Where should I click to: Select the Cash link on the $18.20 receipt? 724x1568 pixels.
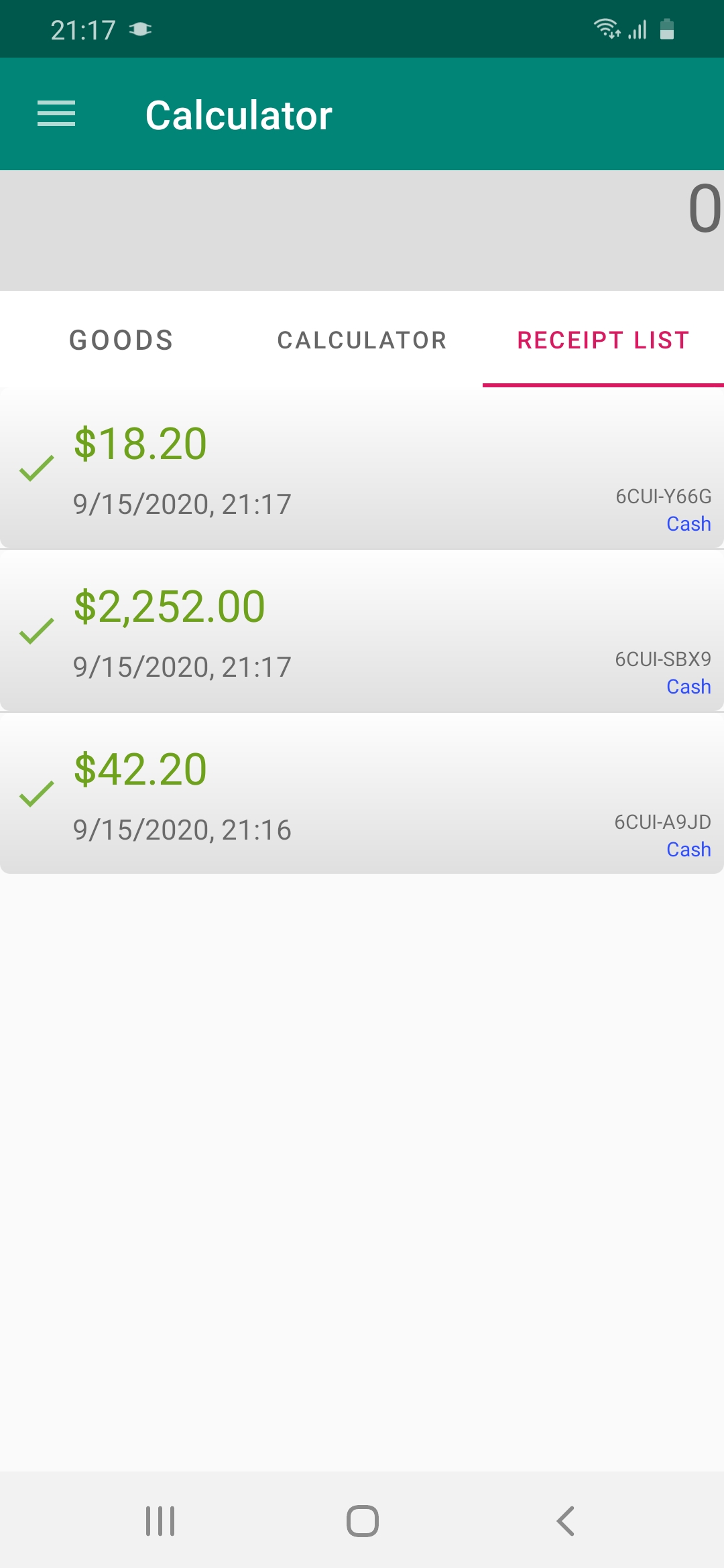tap(688, 523)
